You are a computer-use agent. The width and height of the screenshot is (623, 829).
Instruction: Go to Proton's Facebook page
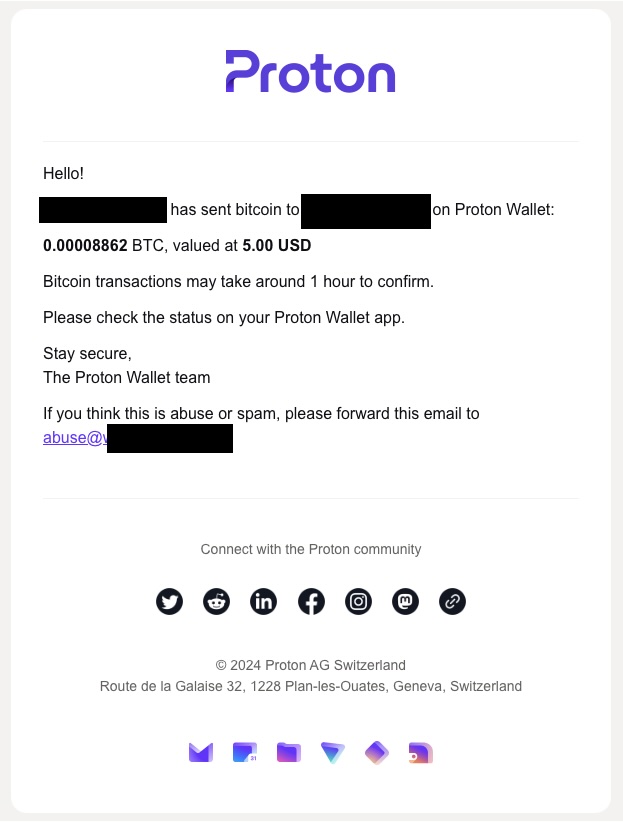311,601
